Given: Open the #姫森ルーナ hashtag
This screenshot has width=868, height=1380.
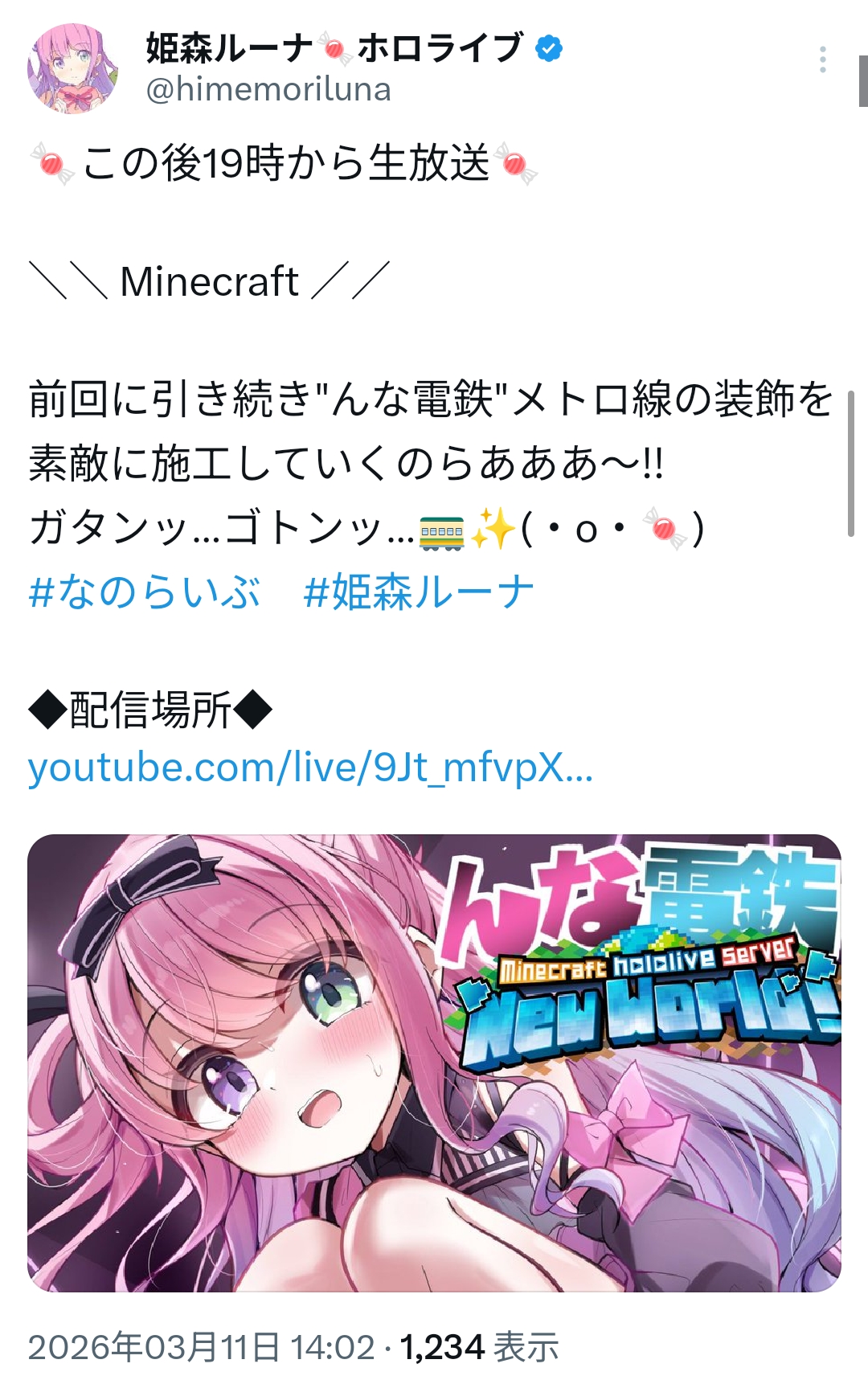Looking at the screenshot, I should [x=419, y=593].
